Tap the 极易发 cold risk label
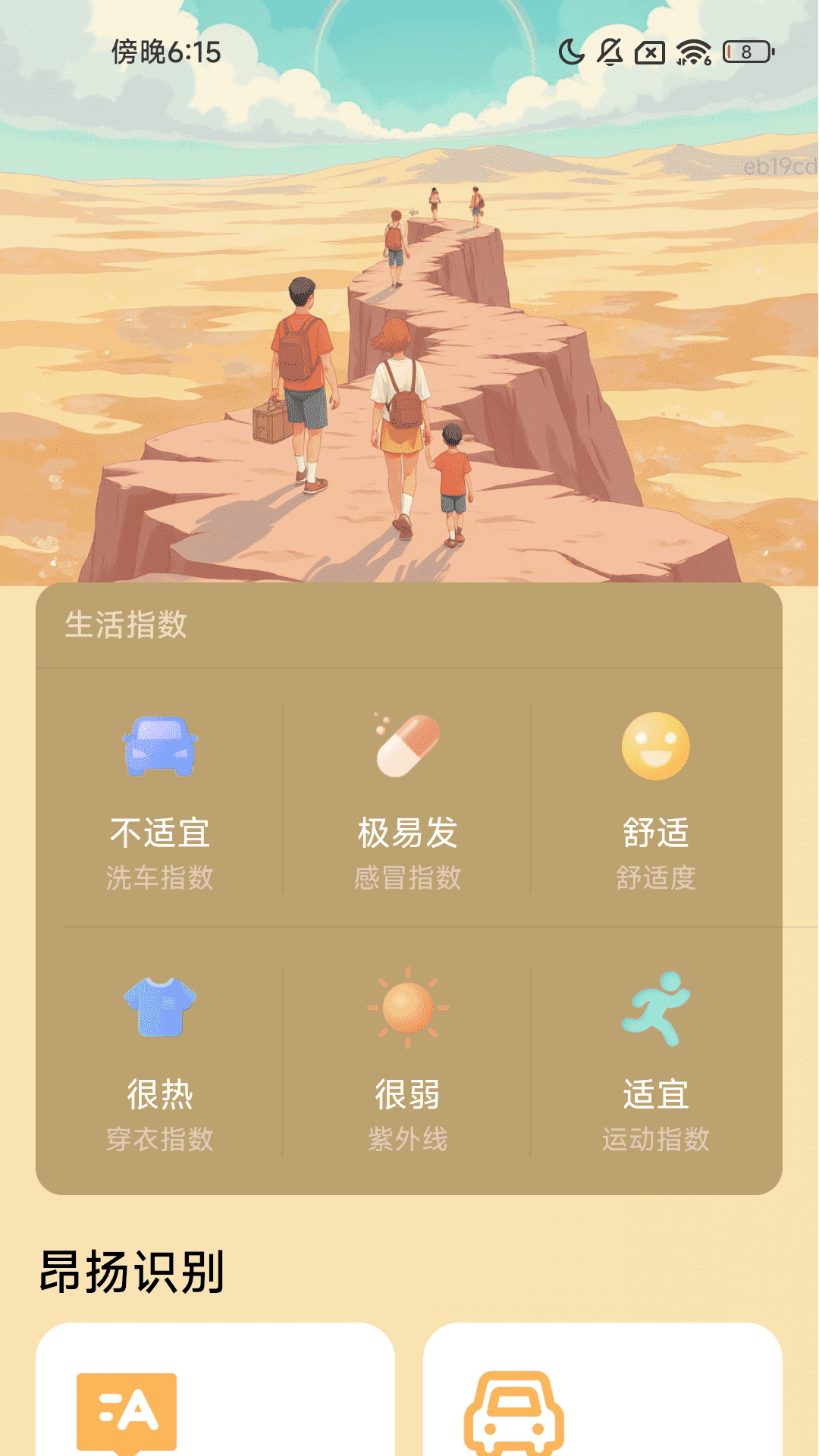Viewport: 819px width, 1456px height. 407,834
